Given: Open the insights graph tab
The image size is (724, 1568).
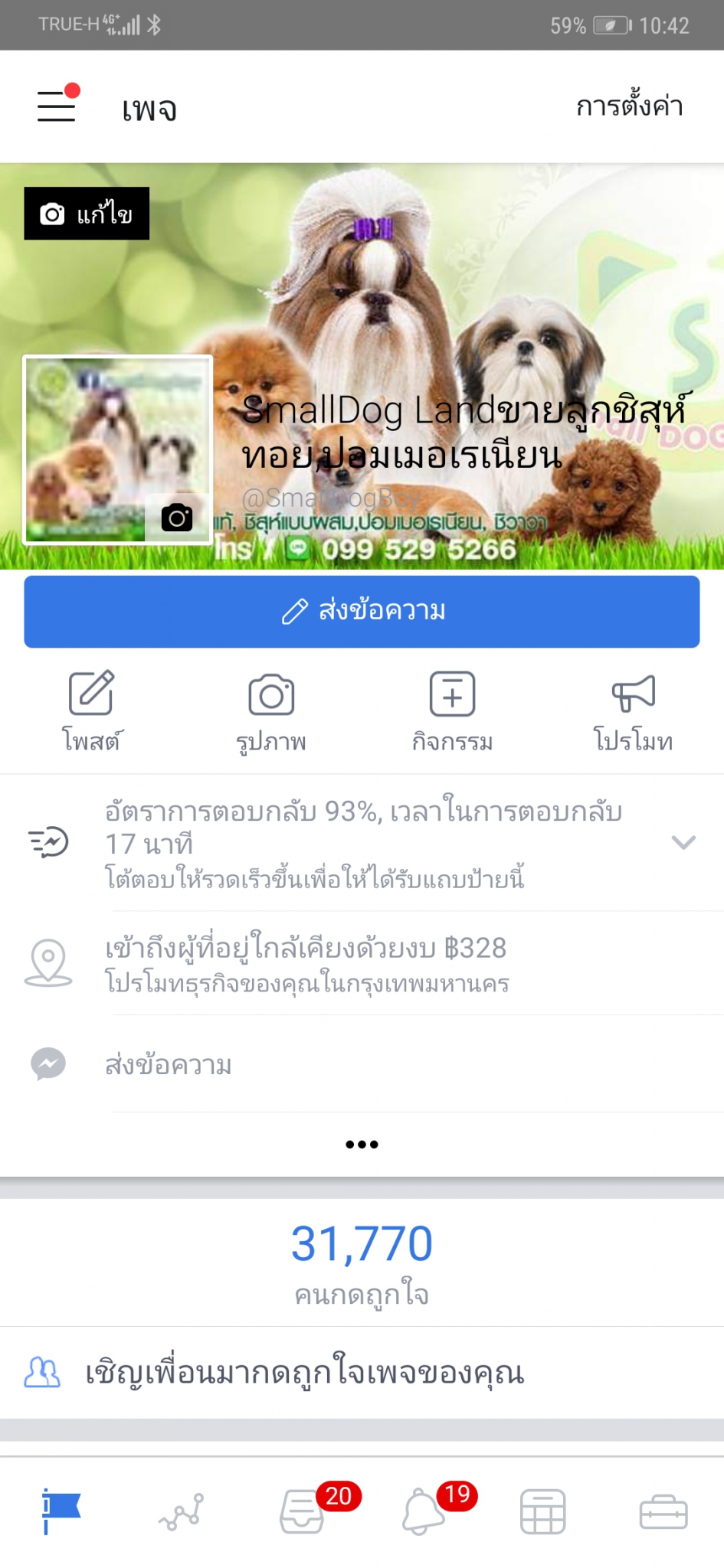Looking at the screenshot, I should coord(181,1511).
